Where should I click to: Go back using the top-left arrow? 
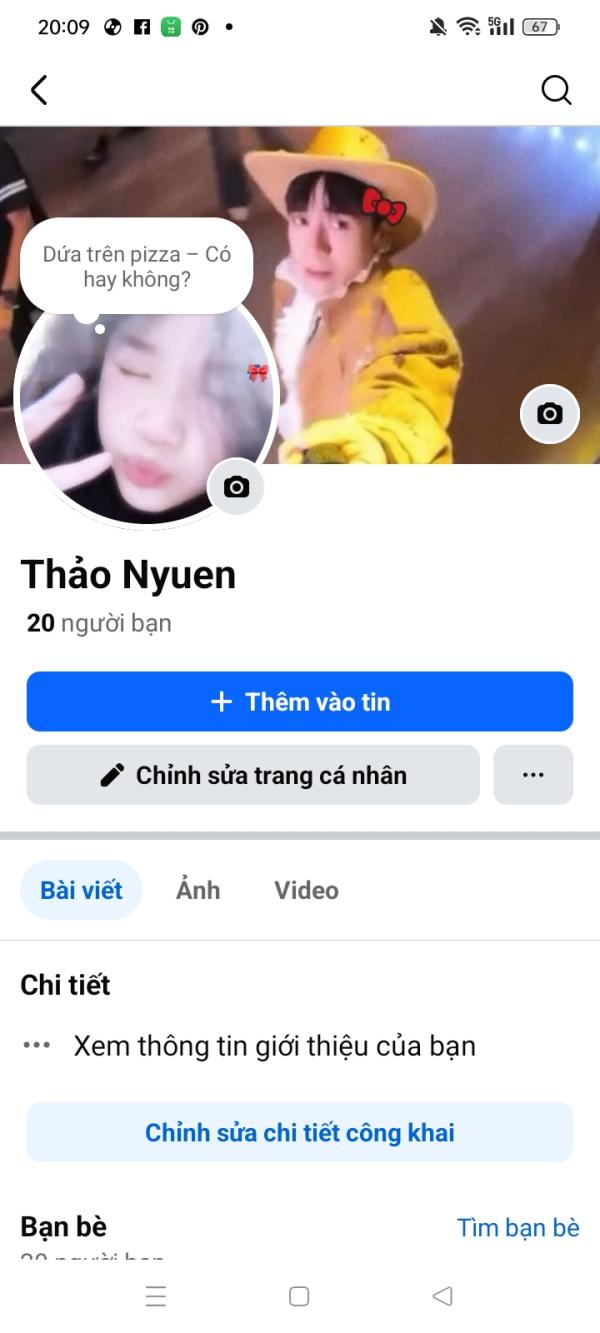click(x=39, y=90)
